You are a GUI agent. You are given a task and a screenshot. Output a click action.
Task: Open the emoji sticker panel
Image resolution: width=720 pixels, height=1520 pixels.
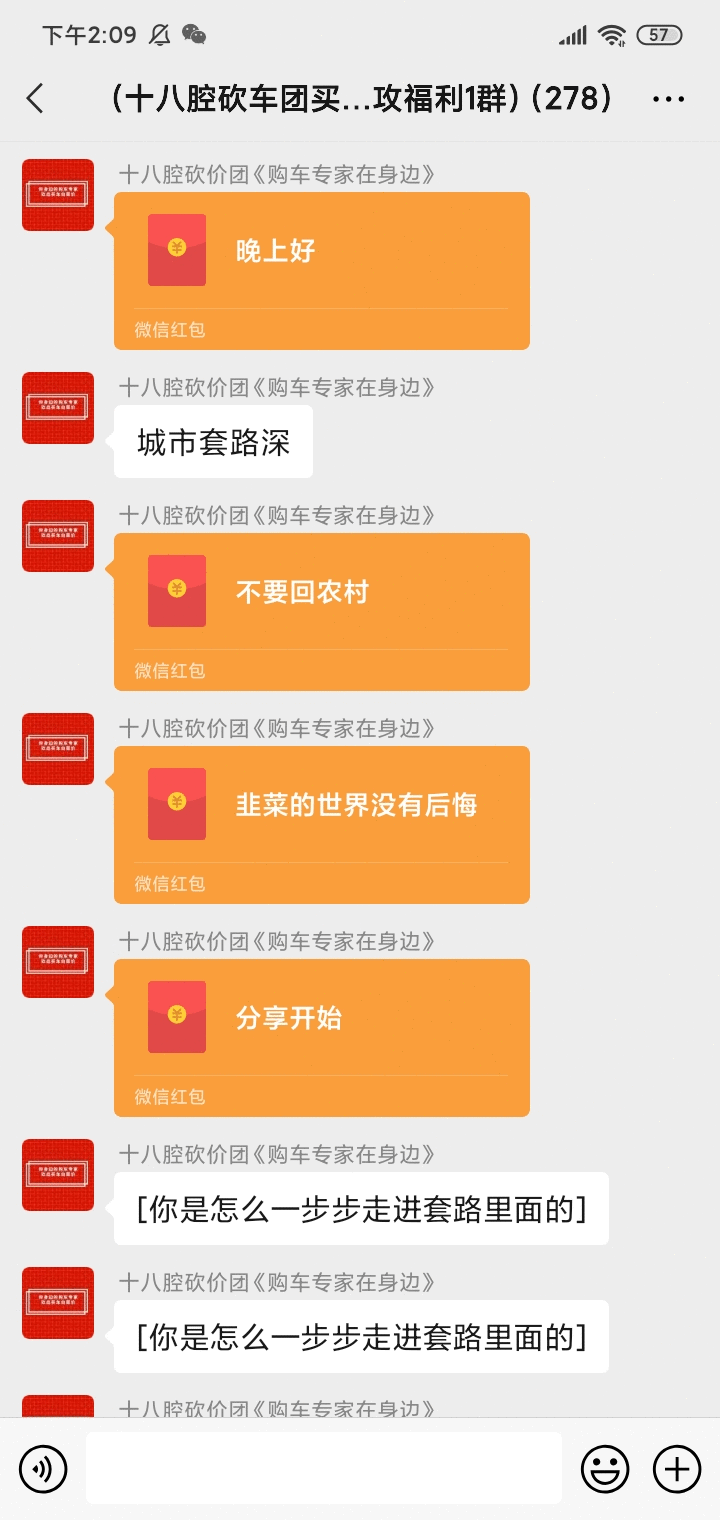(x=605, y=1469)
